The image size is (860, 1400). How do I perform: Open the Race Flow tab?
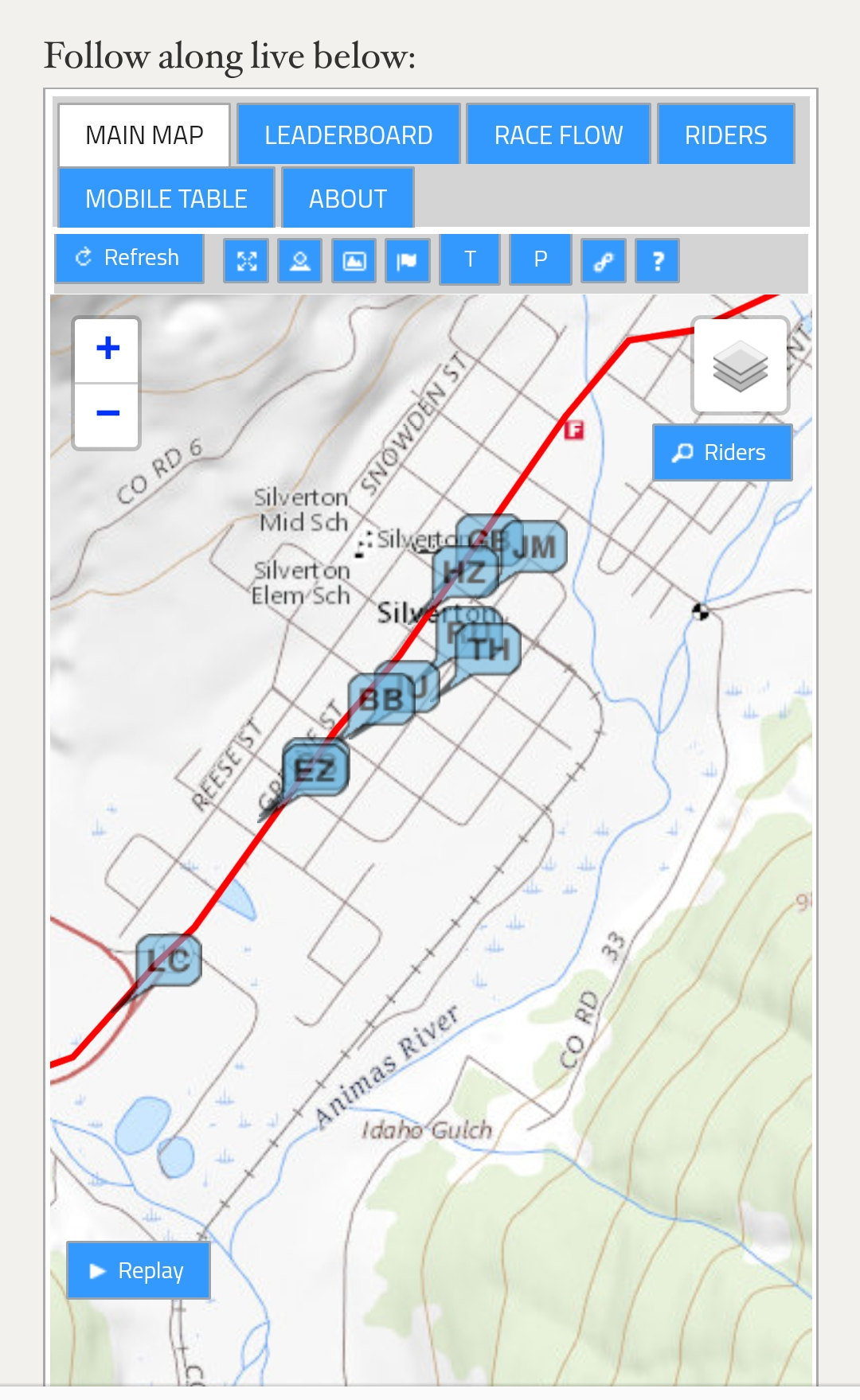[558, 135]
